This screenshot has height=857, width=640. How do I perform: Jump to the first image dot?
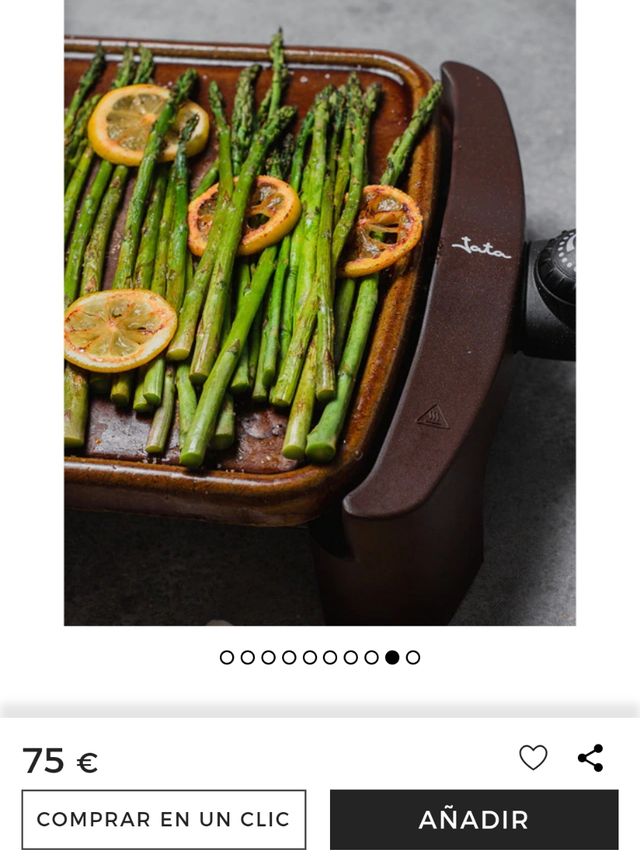coord(227,657)
